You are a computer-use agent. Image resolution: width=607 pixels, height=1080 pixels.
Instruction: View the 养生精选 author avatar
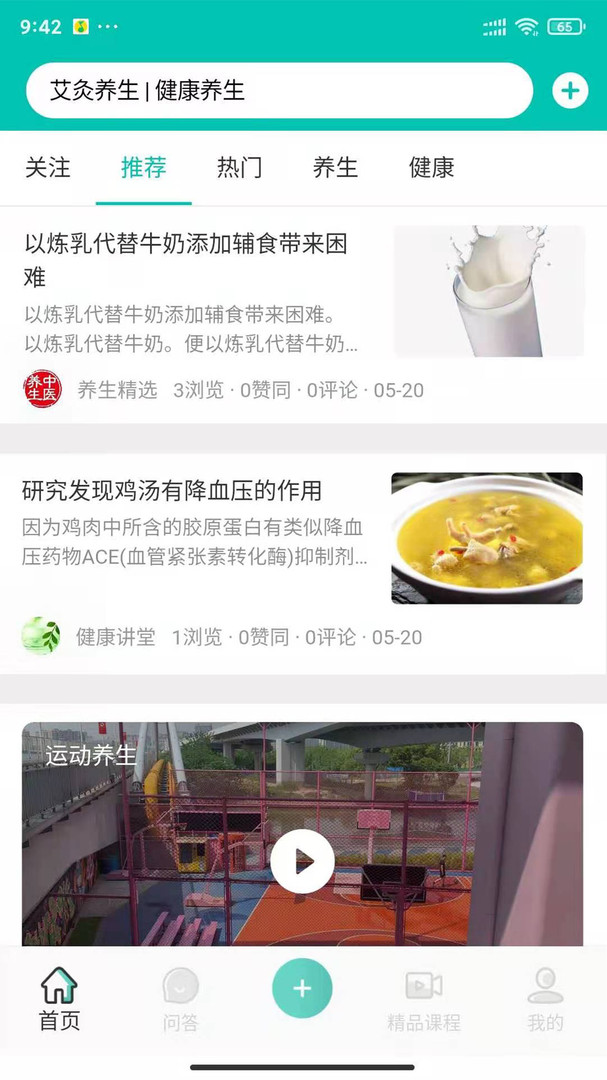coord(42,389)
